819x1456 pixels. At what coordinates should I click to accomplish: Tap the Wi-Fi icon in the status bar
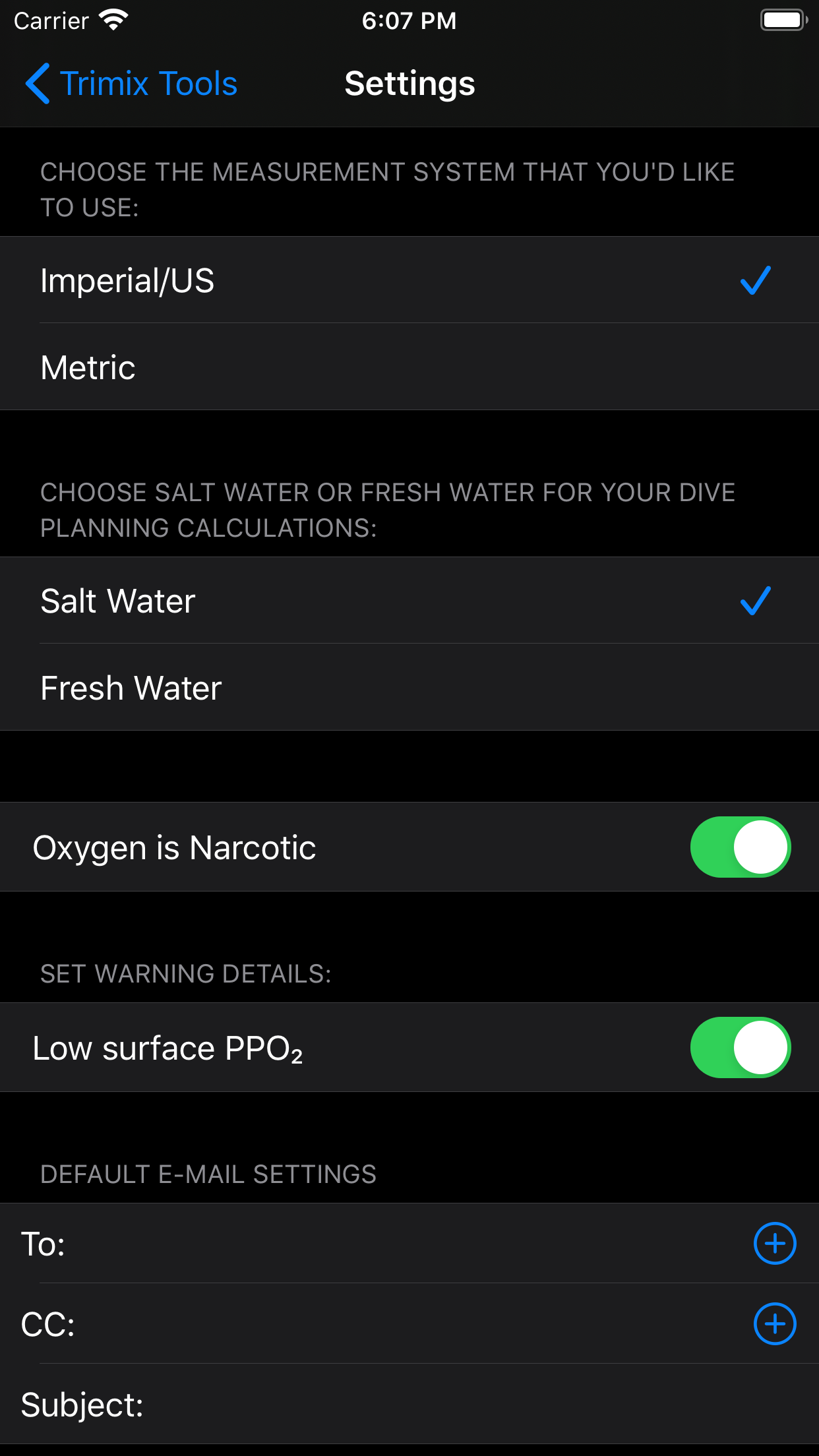(x=114, y=19)
